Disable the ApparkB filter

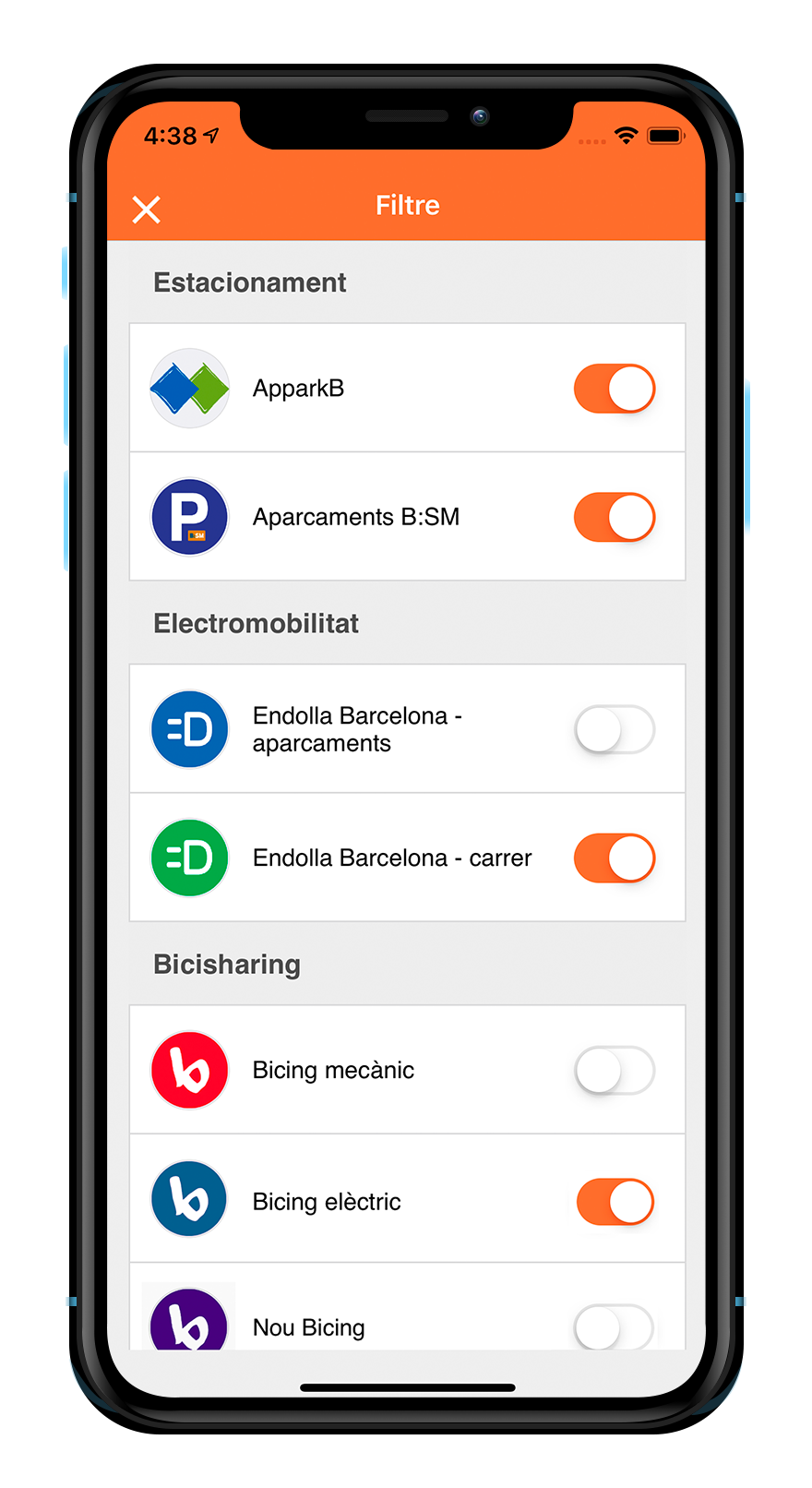coord(615,389)
